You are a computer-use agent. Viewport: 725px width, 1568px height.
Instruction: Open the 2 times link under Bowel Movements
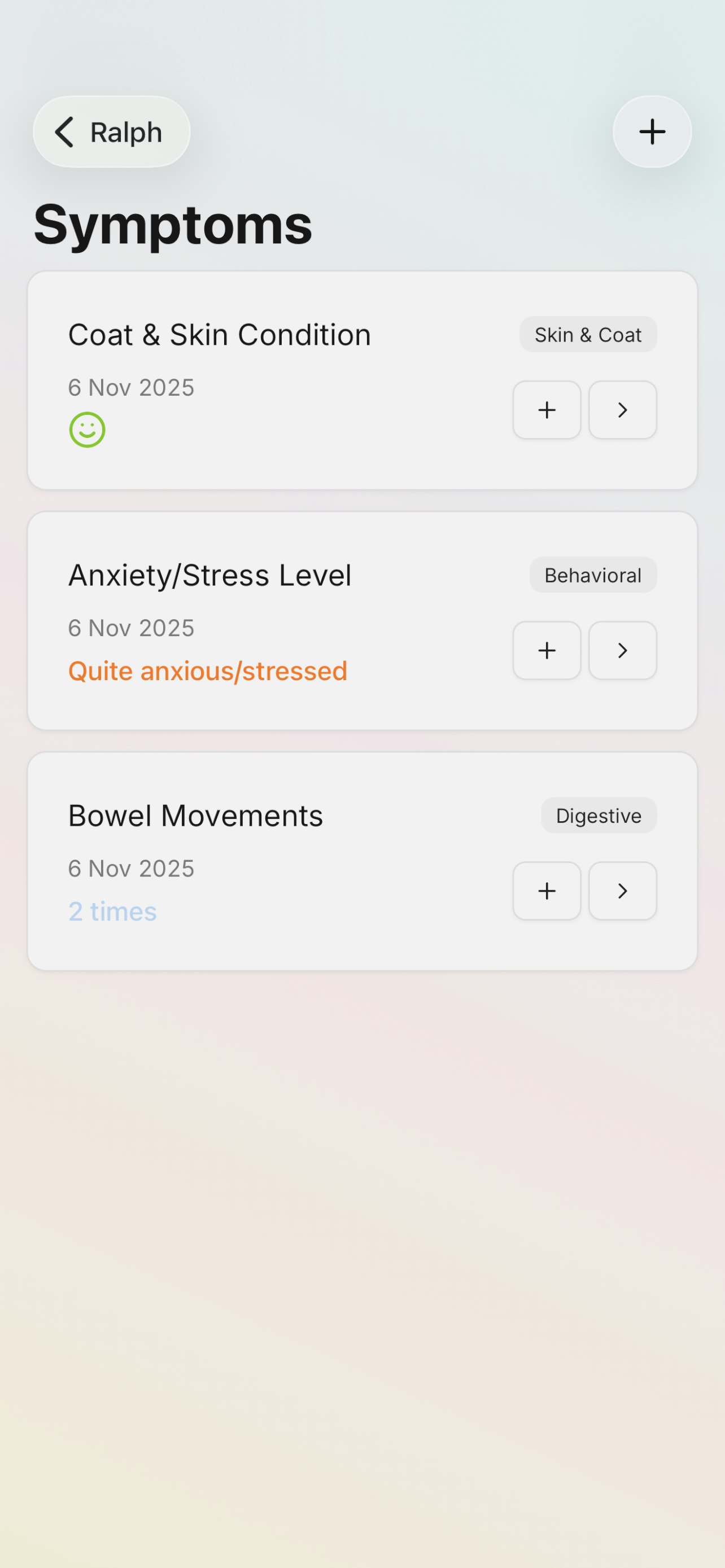tap(112, 911)
